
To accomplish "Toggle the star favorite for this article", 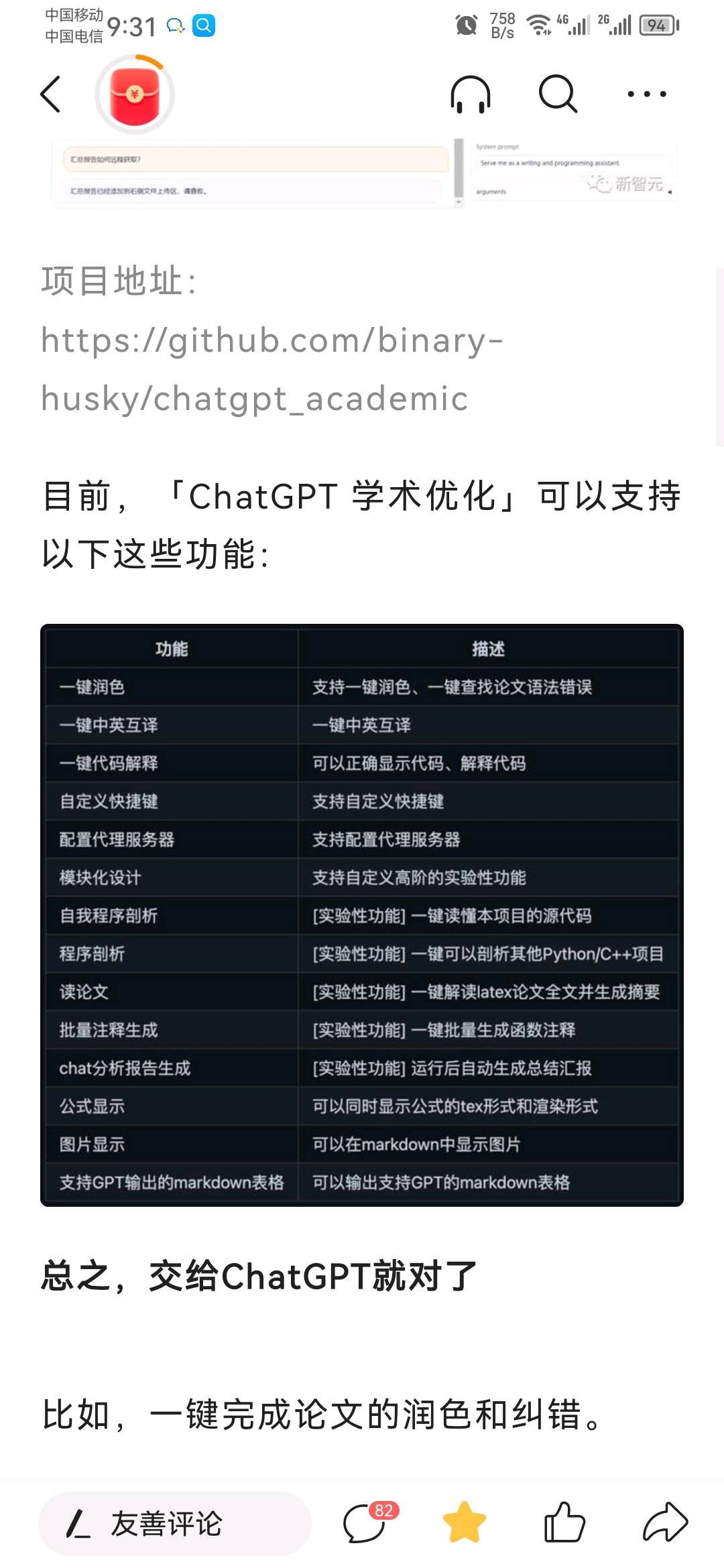I will click(x=465, y=1522).
